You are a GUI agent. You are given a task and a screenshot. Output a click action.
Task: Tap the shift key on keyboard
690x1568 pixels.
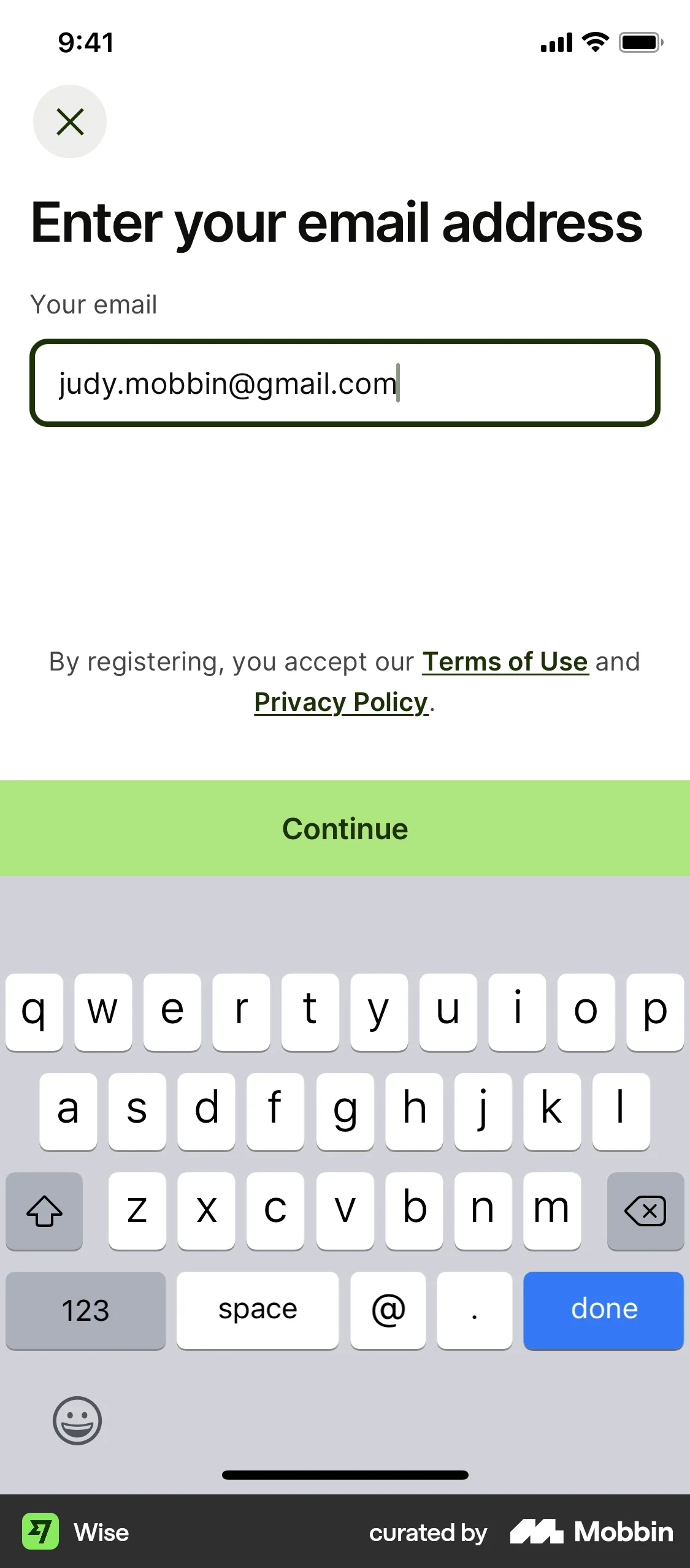44,1212
